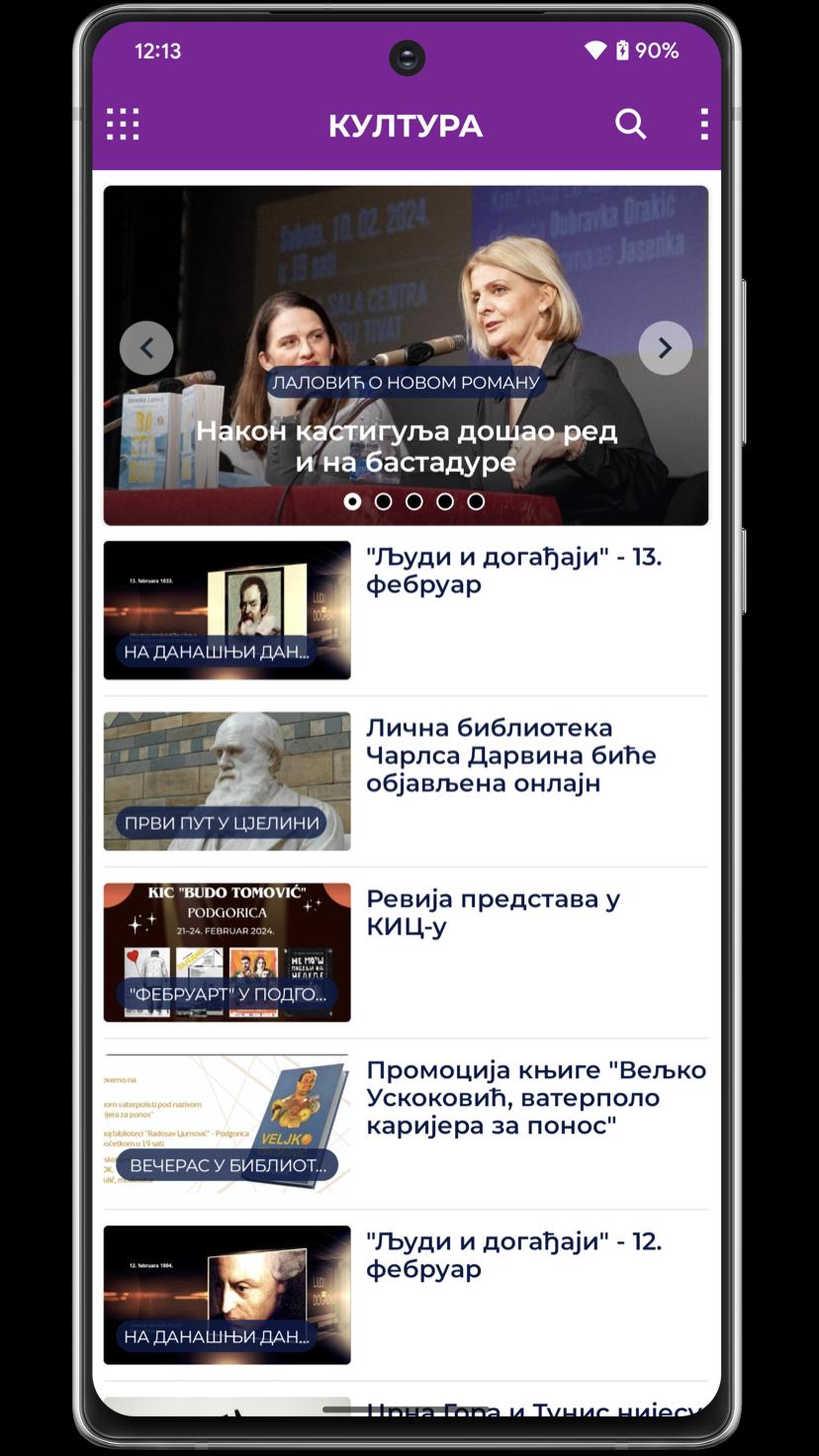This screenshot has height=1456, width=819.
Task: Open the search icon
Action: (630, 125)
